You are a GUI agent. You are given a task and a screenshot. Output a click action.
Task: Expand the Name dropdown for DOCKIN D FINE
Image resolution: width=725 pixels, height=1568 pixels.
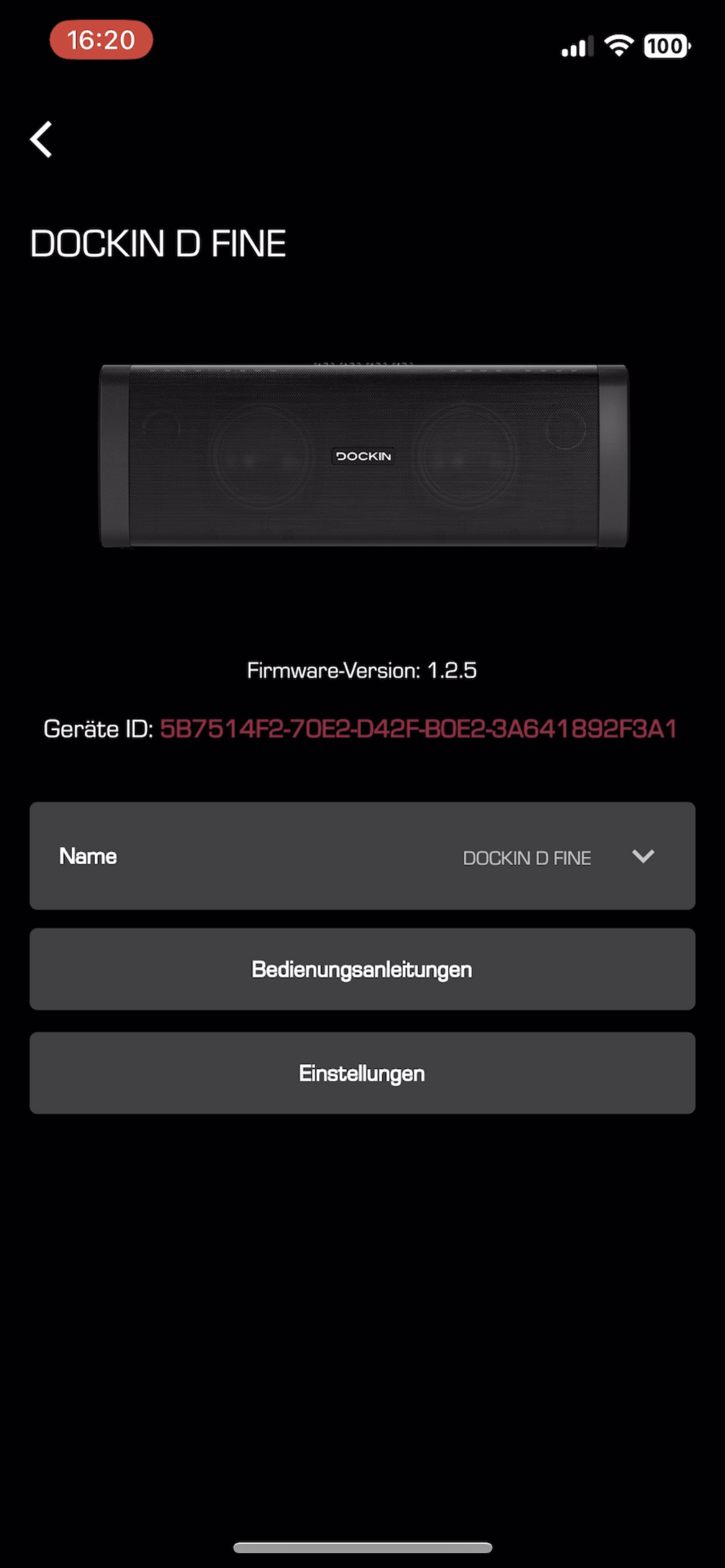pos(643,856)
